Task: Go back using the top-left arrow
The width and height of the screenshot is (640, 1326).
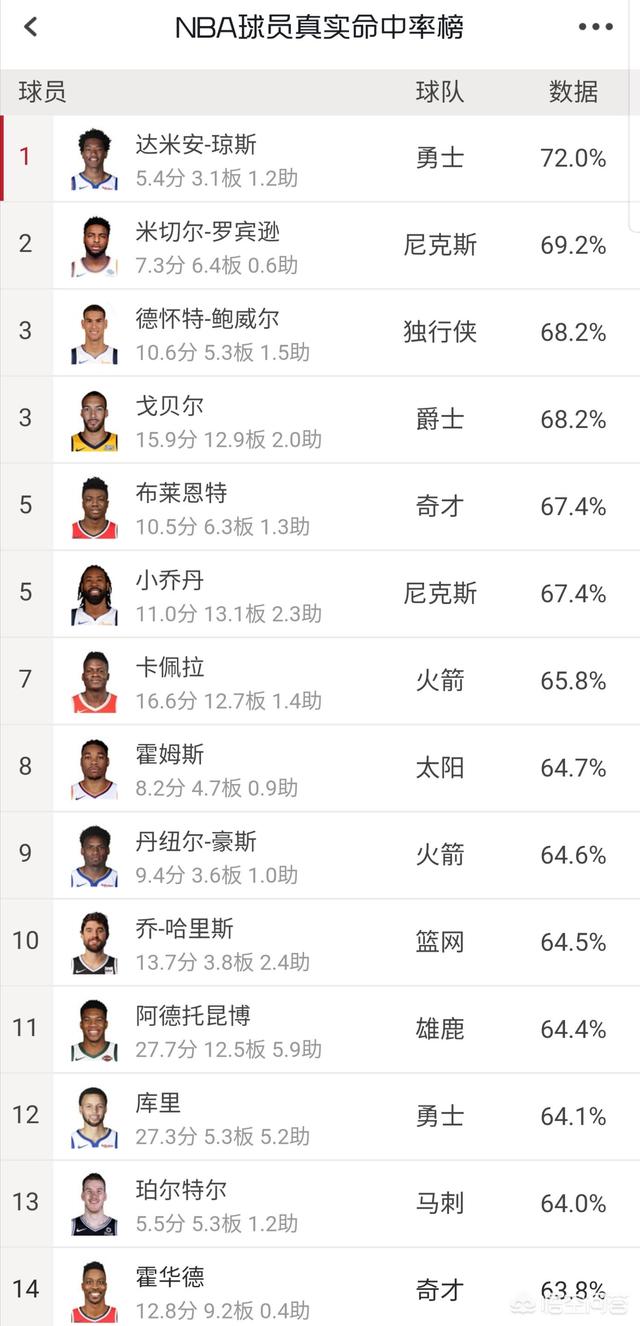Action: pos(31,27)
